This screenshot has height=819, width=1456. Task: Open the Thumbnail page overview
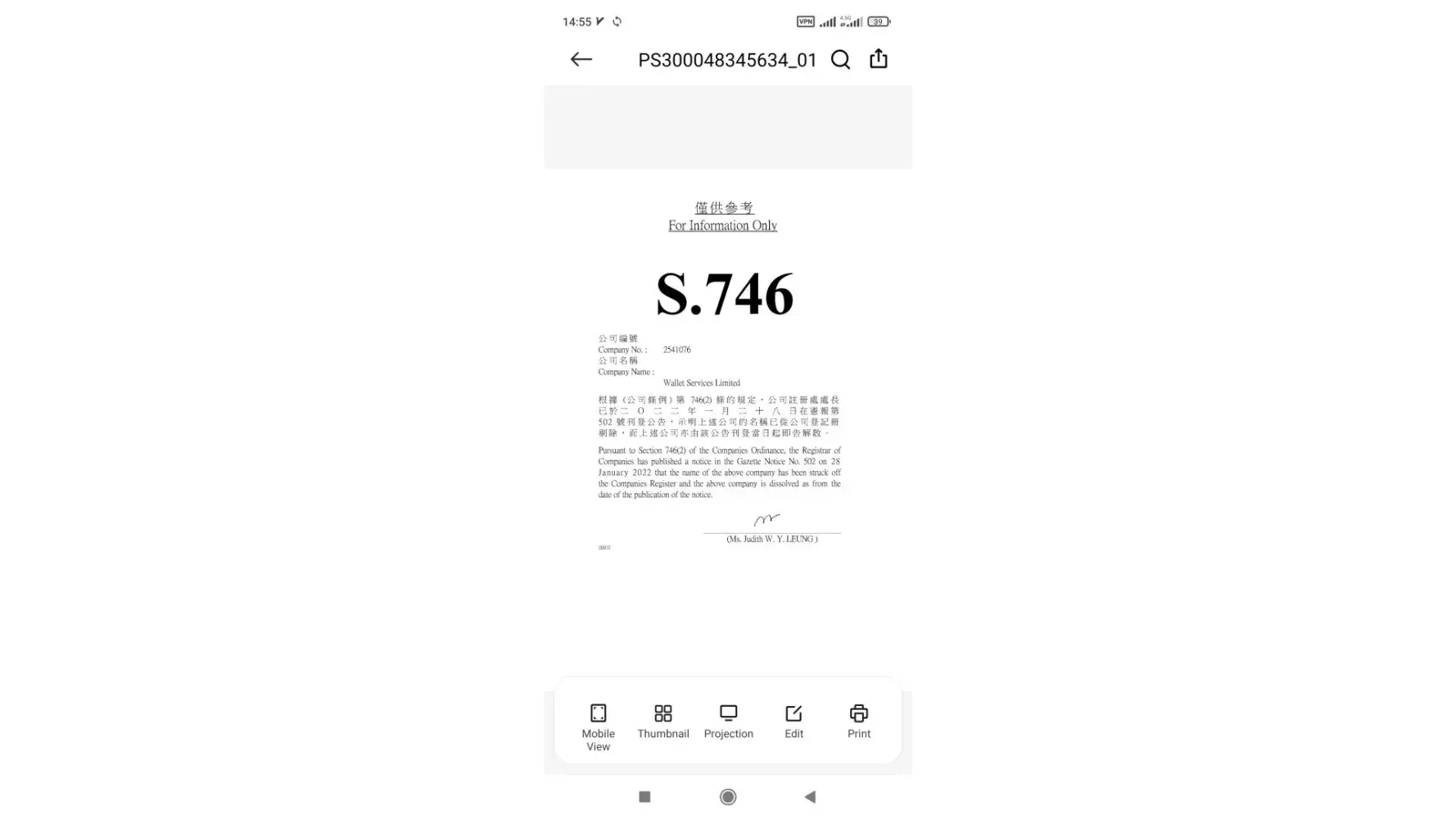662,722
